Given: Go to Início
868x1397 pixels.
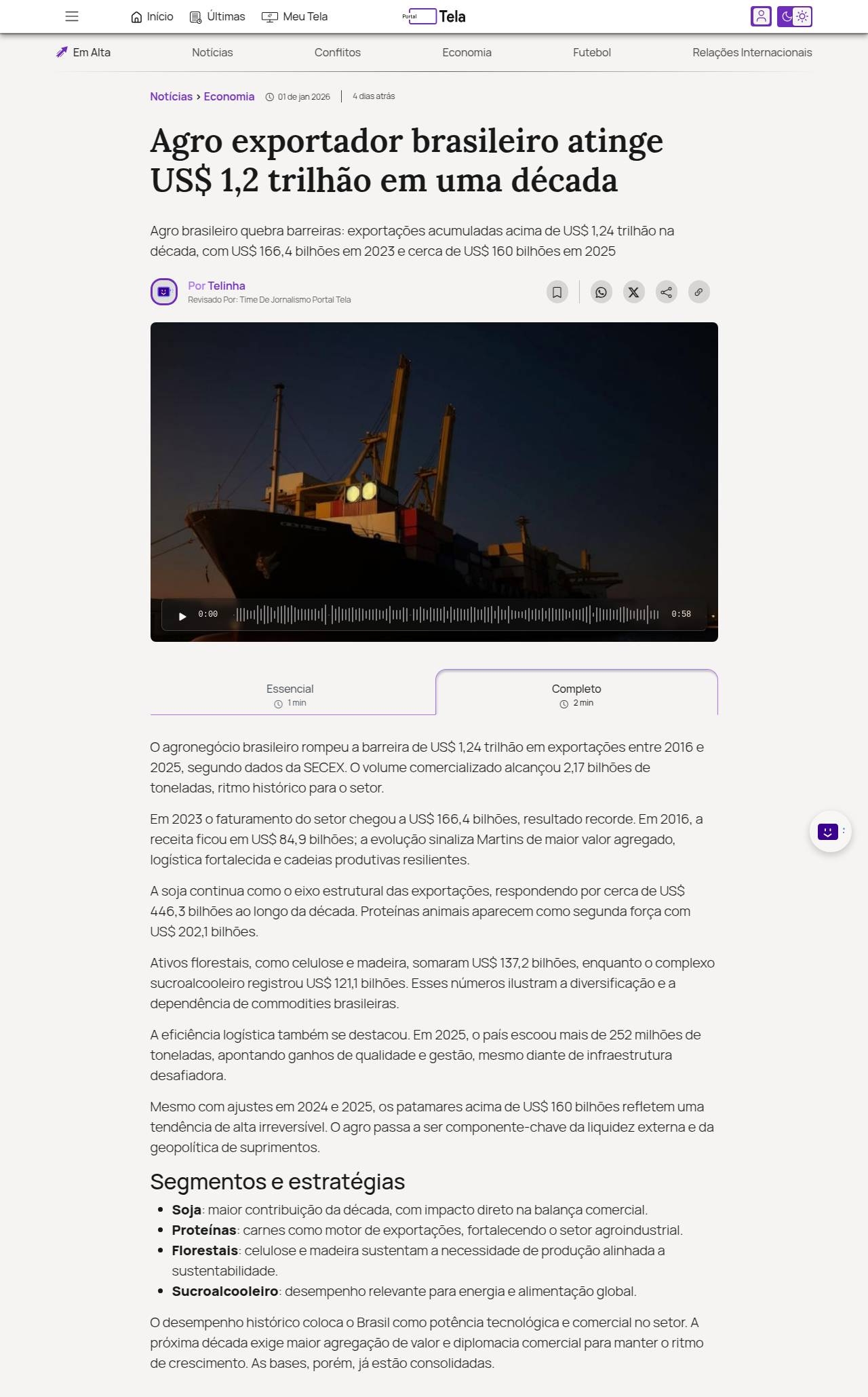Looking at the screenshot, I should (152, 16).
